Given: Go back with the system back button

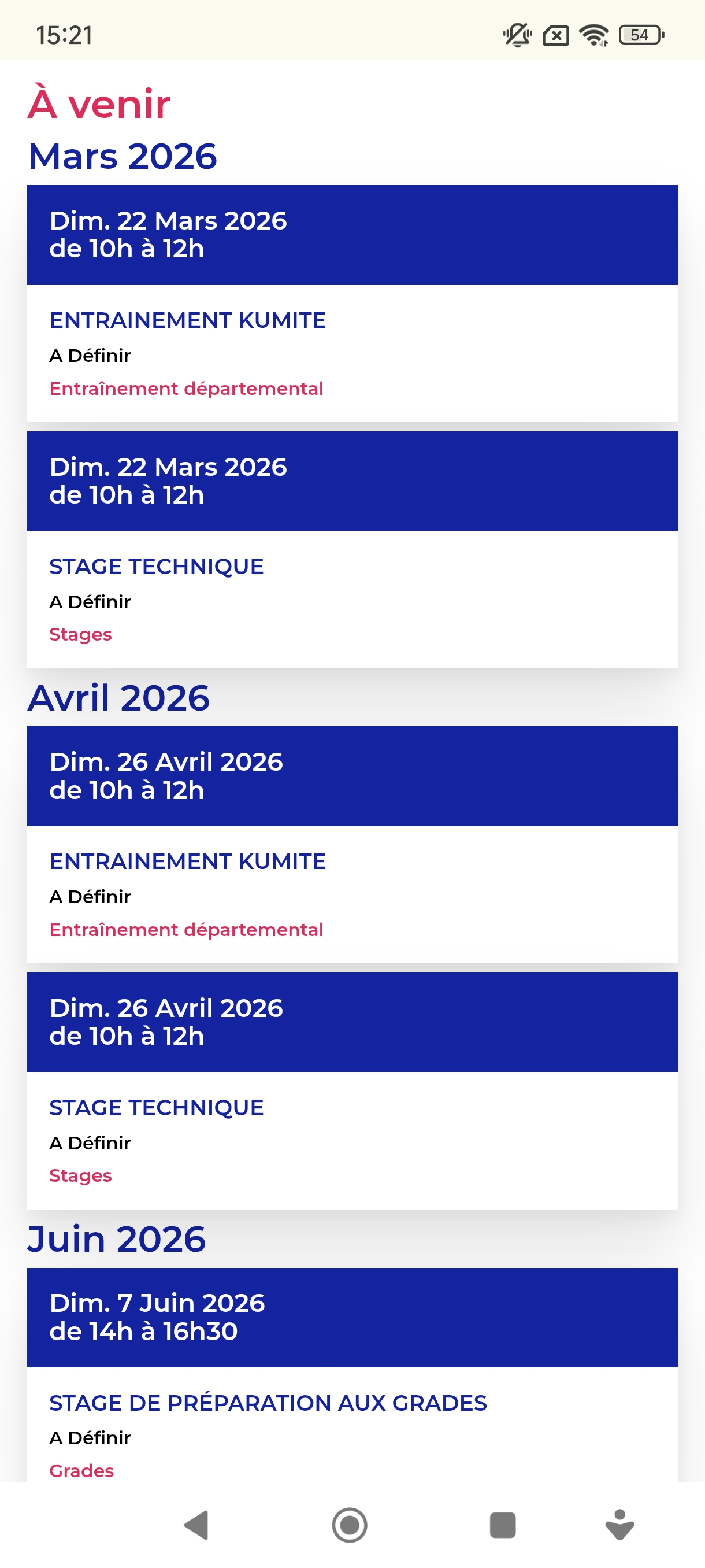Looking at the screenshot, I should [x=196, y=1525].
